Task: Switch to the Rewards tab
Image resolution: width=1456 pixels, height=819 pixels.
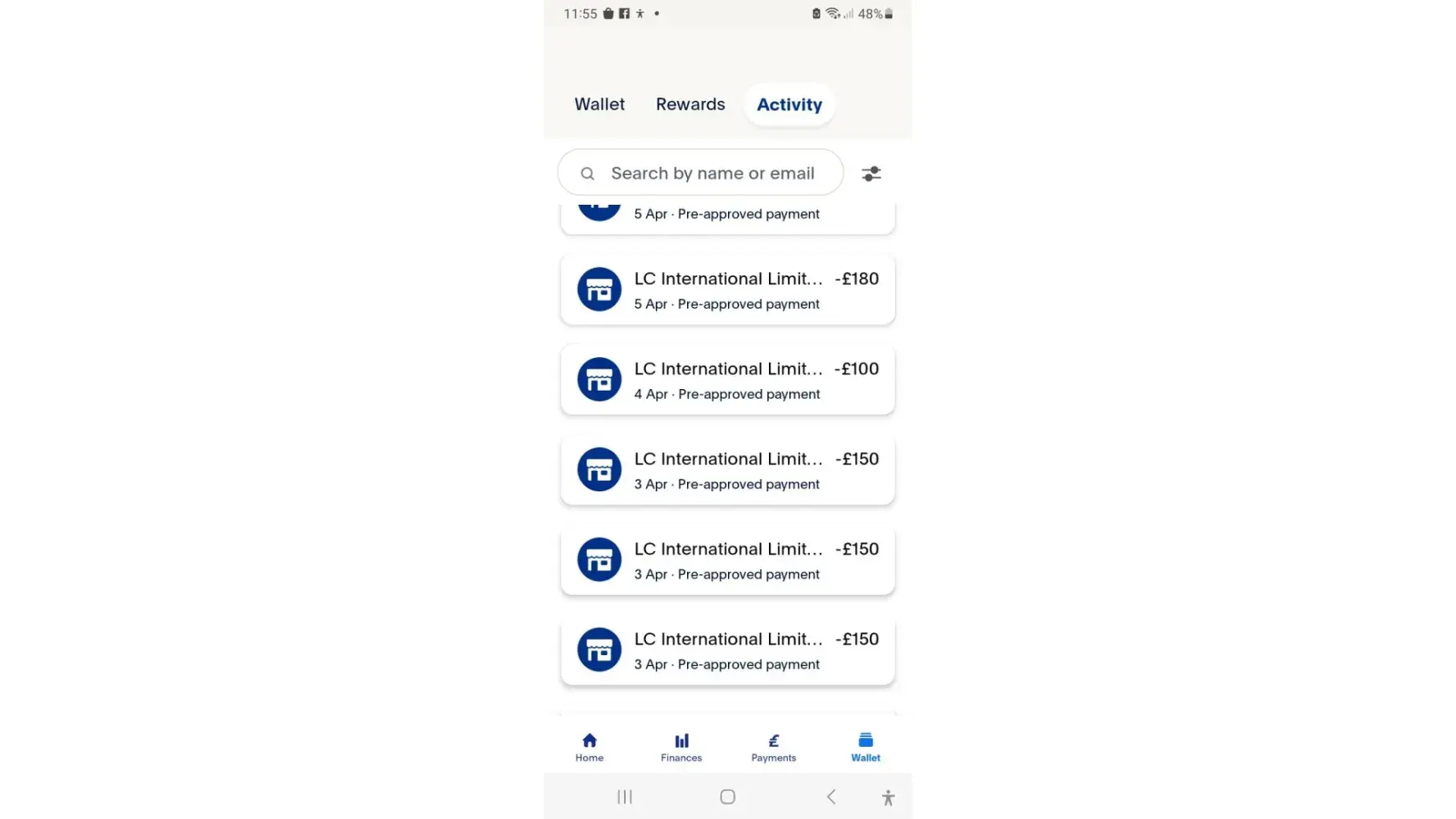Action: click(690, 104)
